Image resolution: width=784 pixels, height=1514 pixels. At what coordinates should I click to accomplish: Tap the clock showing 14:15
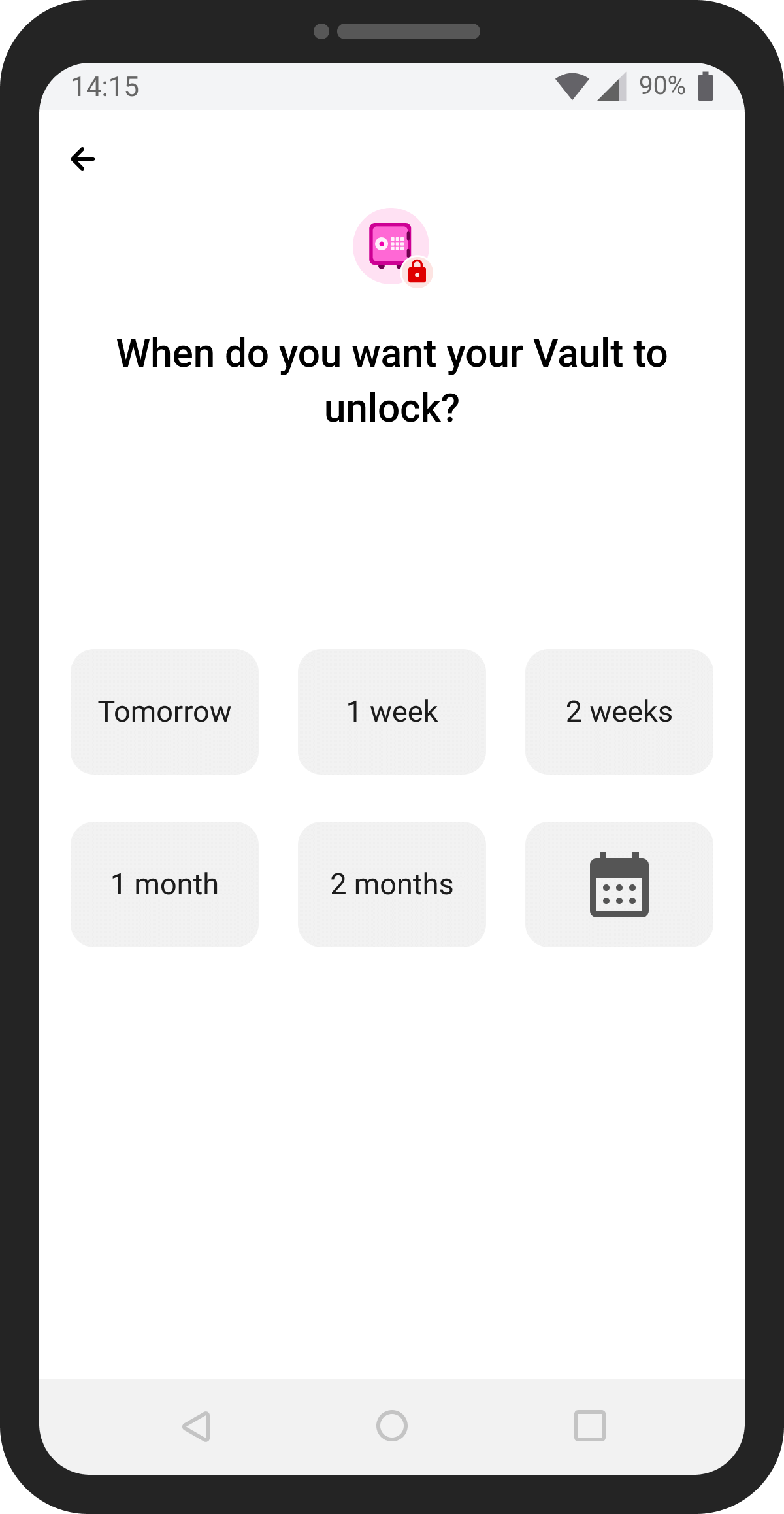click(x=106, y=86)
